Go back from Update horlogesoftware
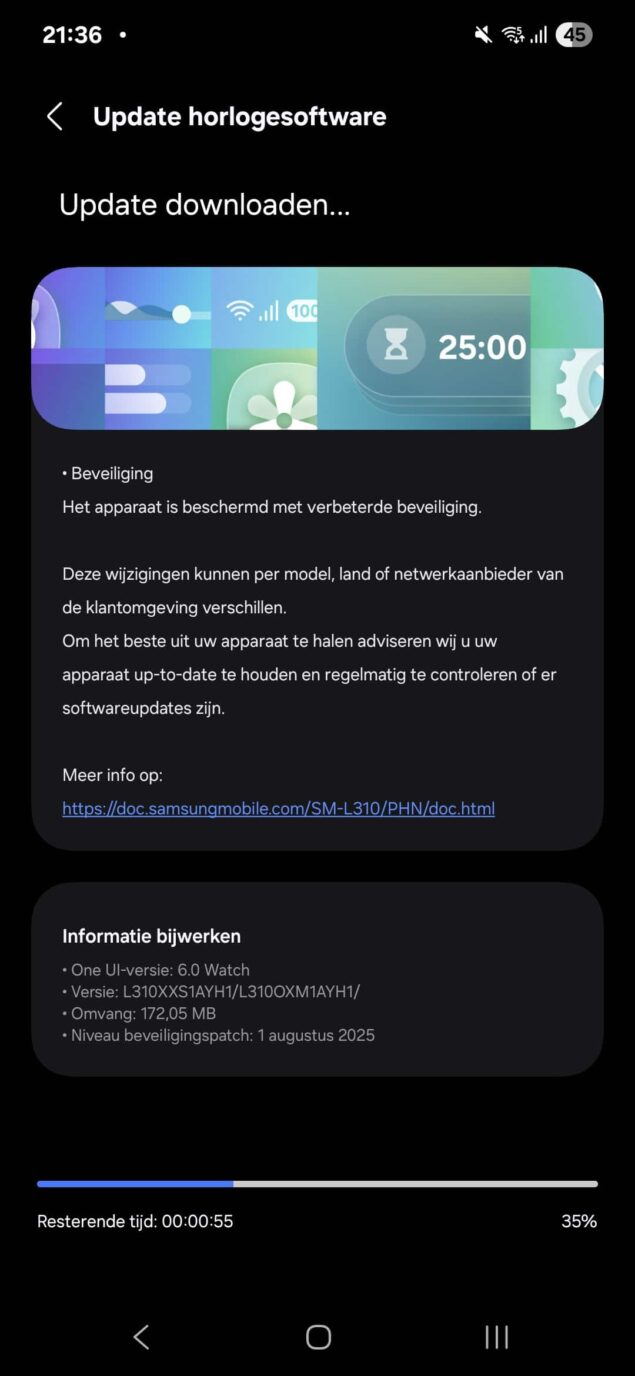 point(55,117)
